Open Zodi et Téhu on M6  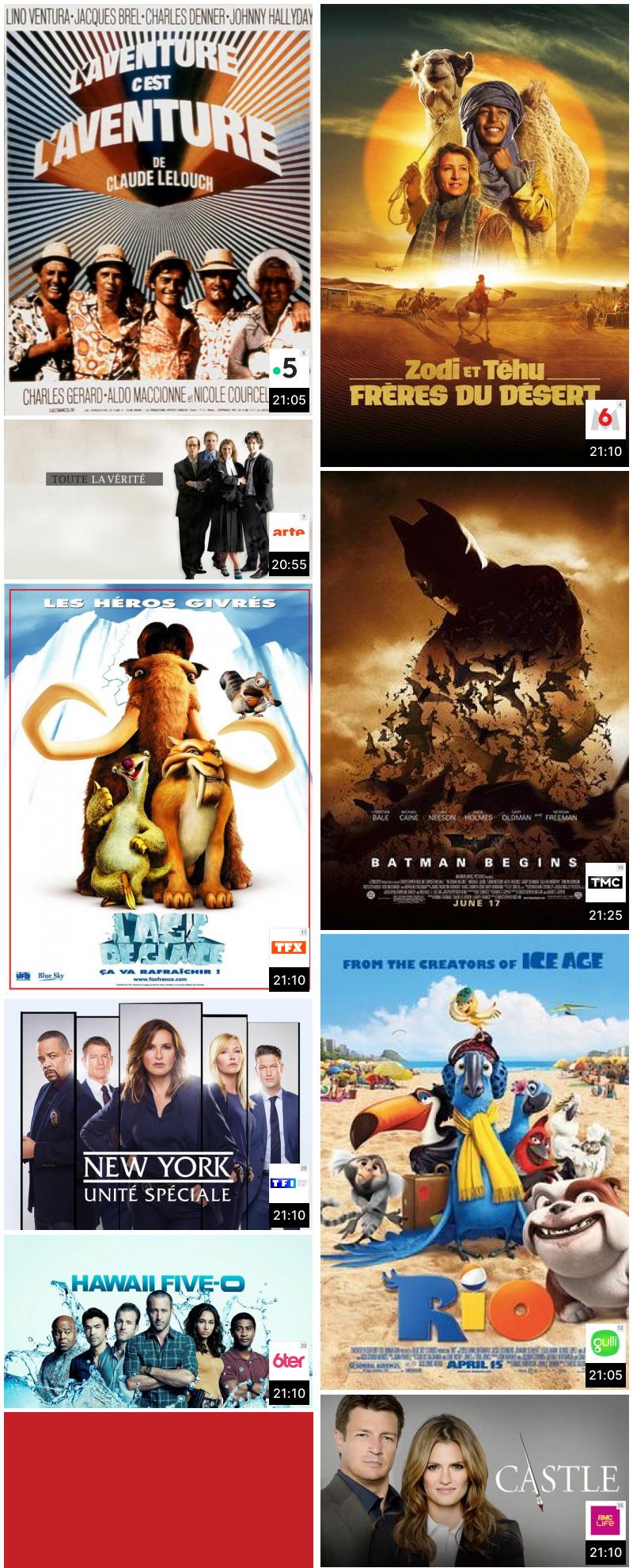pyautogui.click(x=474, y=235)
